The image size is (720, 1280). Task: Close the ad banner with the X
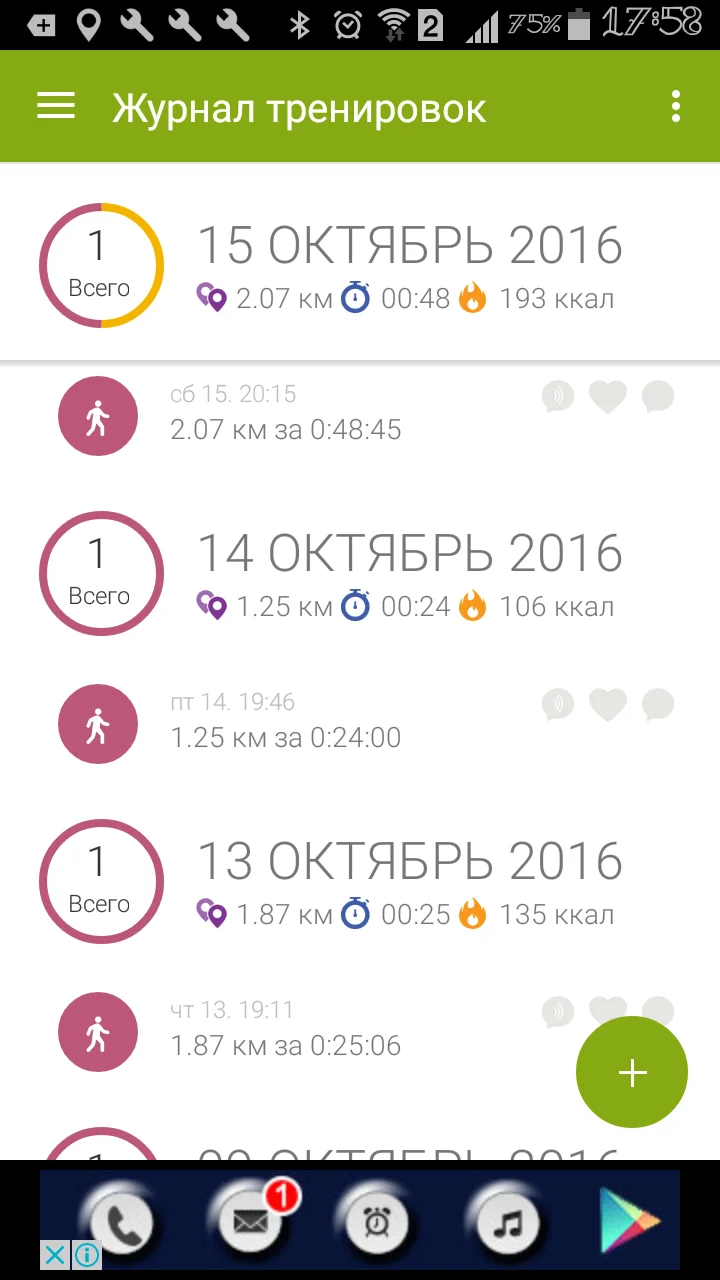point(55,1254)
